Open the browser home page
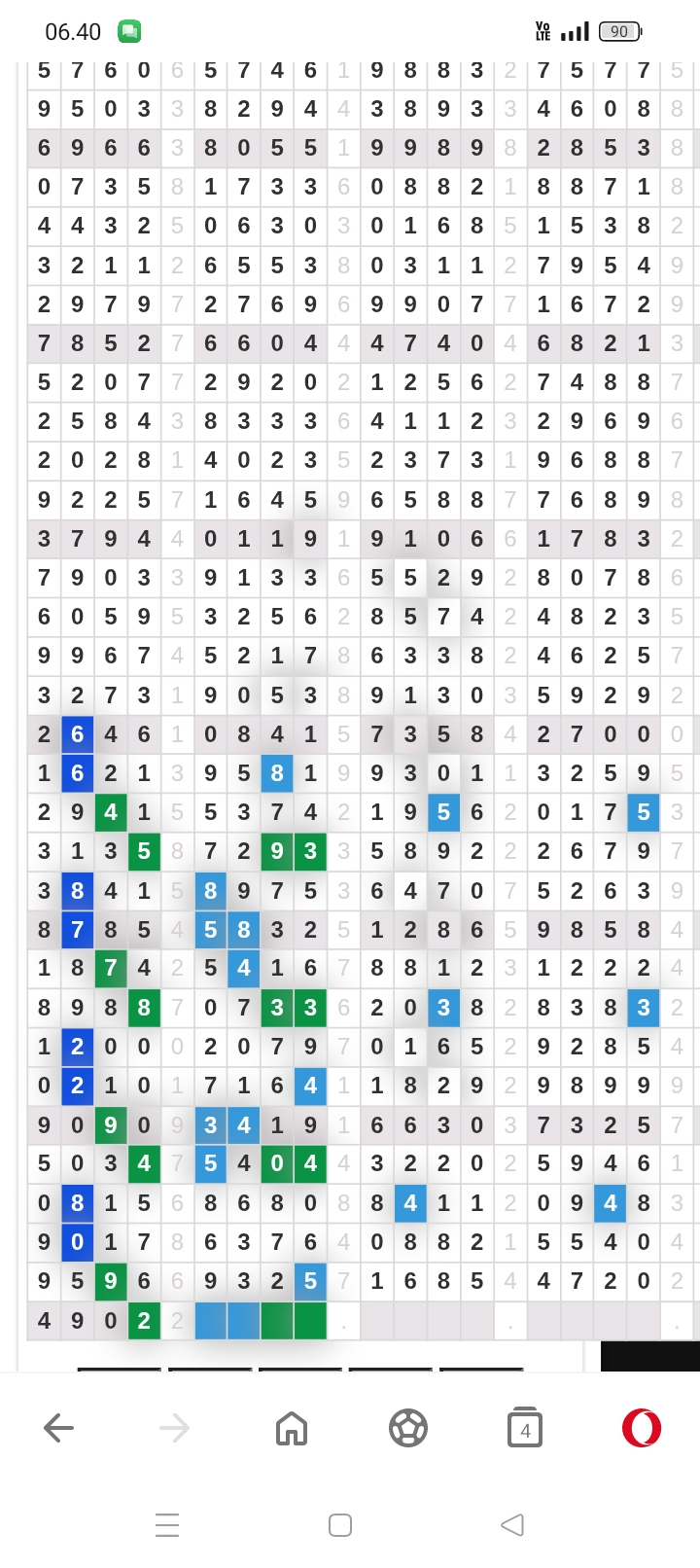Image resolution: width=700 pixels, height=1568 pixels. (292, 1428)
